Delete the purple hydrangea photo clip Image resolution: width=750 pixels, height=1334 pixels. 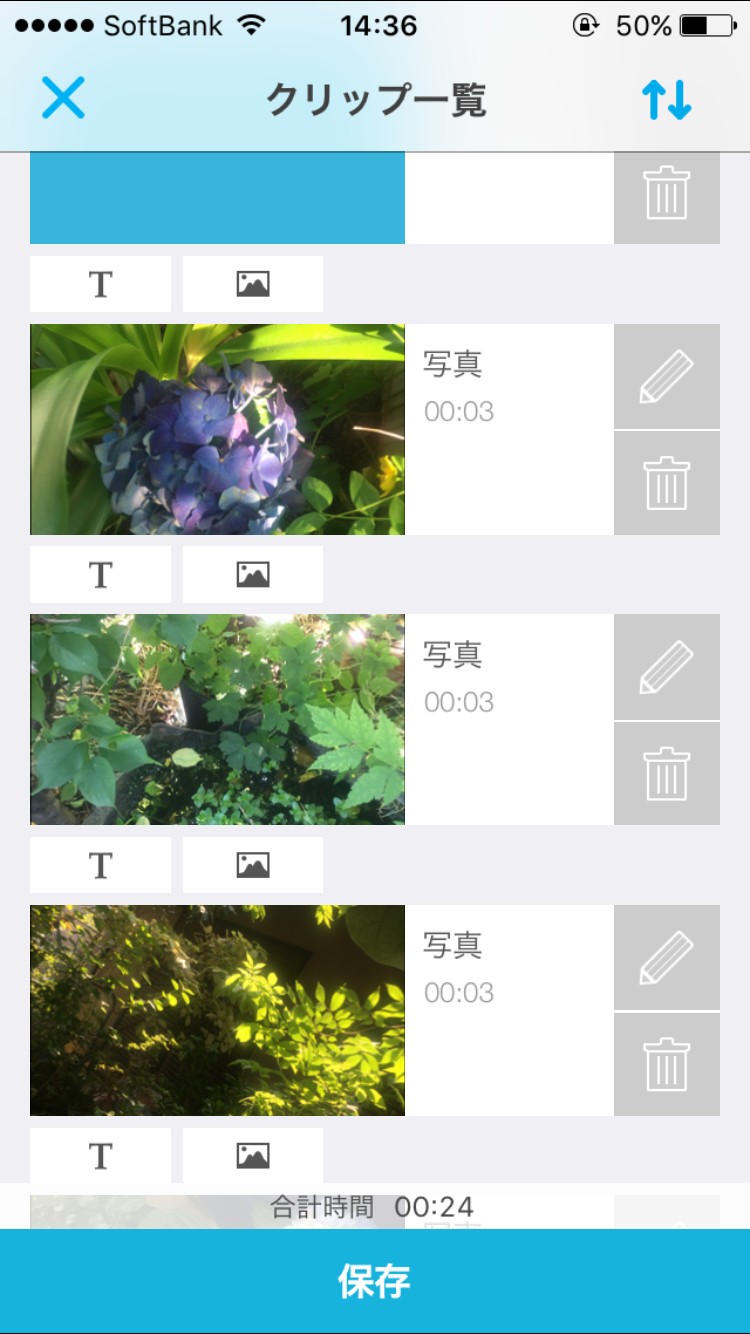(x=666, y=483)
